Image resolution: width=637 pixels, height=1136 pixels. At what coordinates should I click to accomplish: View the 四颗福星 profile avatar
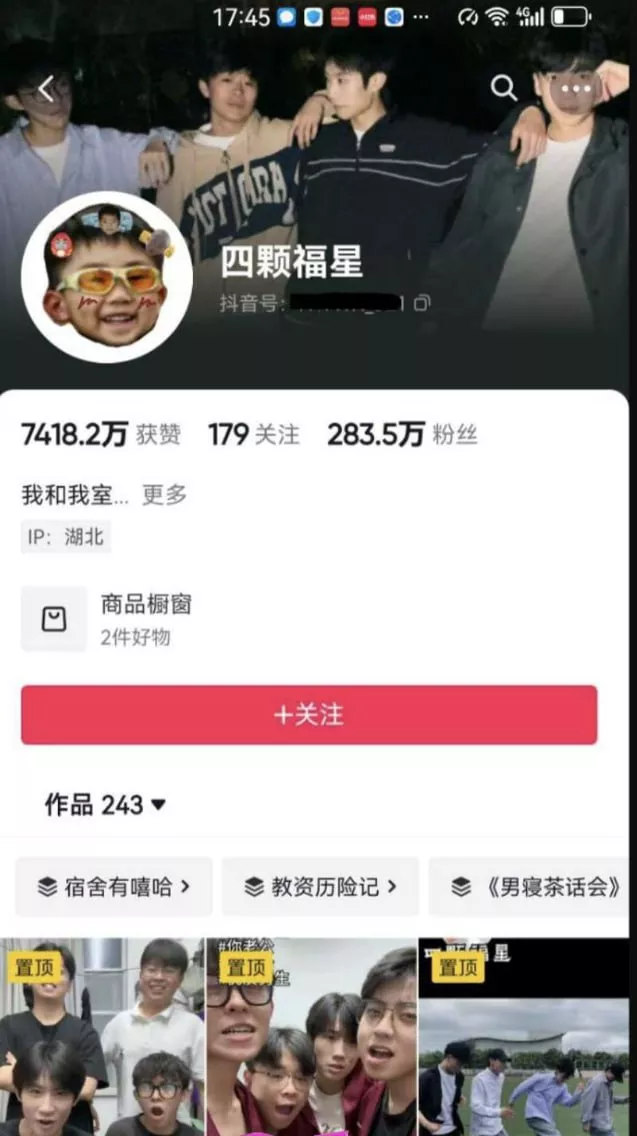coord(107,277)
